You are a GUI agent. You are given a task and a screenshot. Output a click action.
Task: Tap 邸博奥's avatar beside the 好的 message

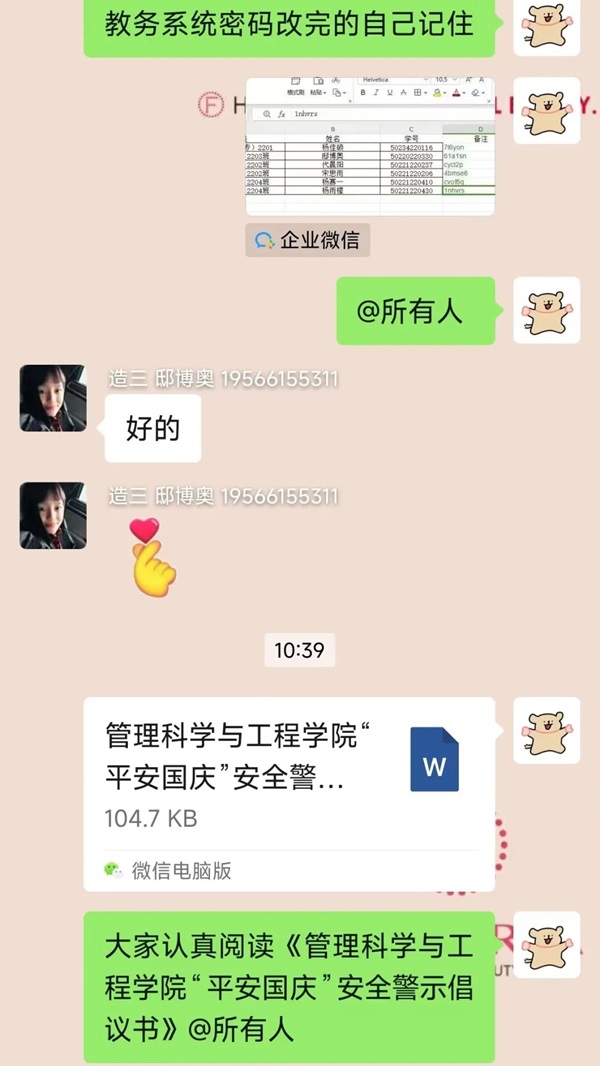click(x=53, y=398)
